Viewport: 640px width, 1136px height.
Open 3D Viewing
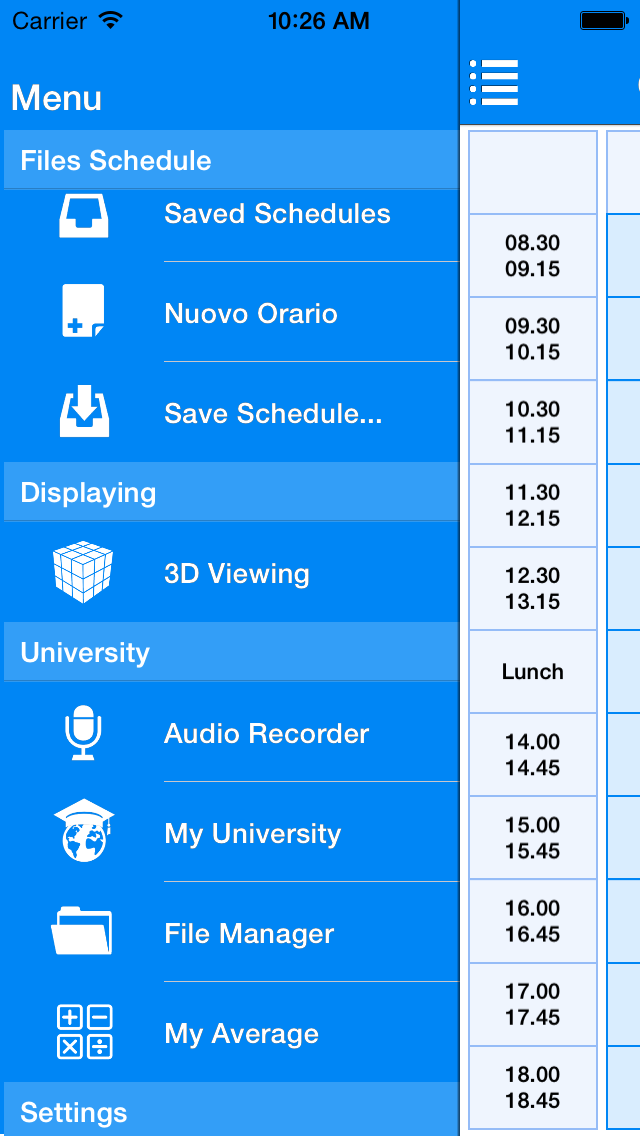click(231, 573)
